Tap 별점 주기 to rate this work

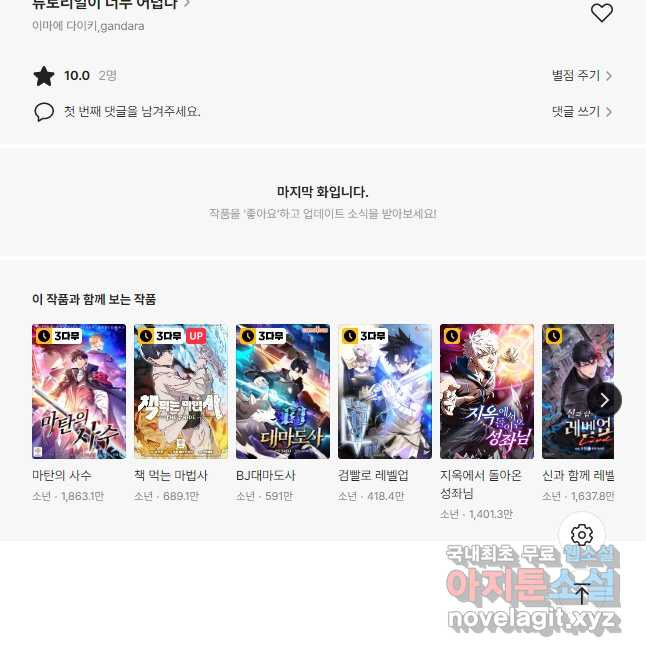[x=582, y=76]
